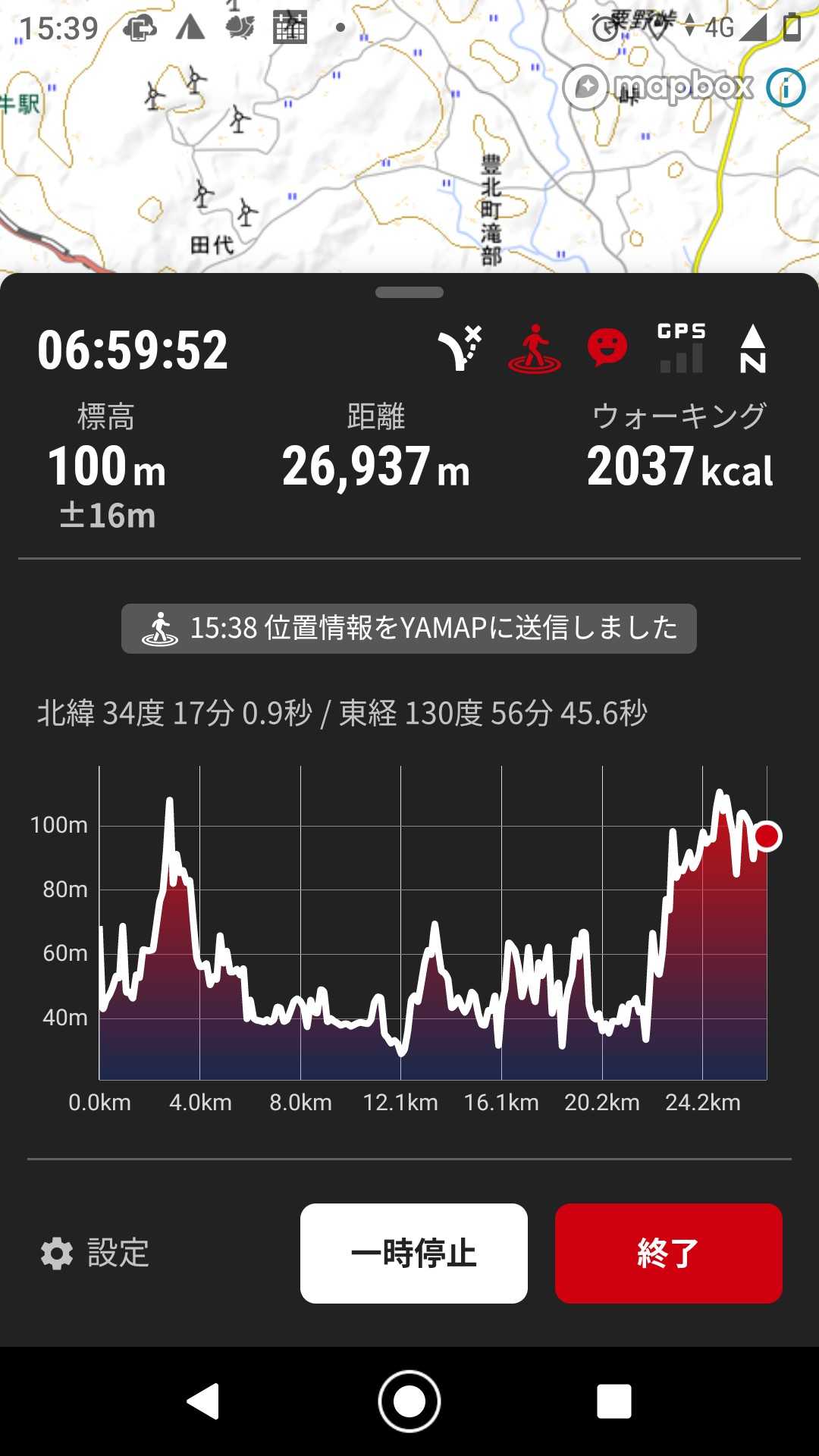The image size is (819, 1456).
Task: Return to the home screen
Action: [409, 1401]
